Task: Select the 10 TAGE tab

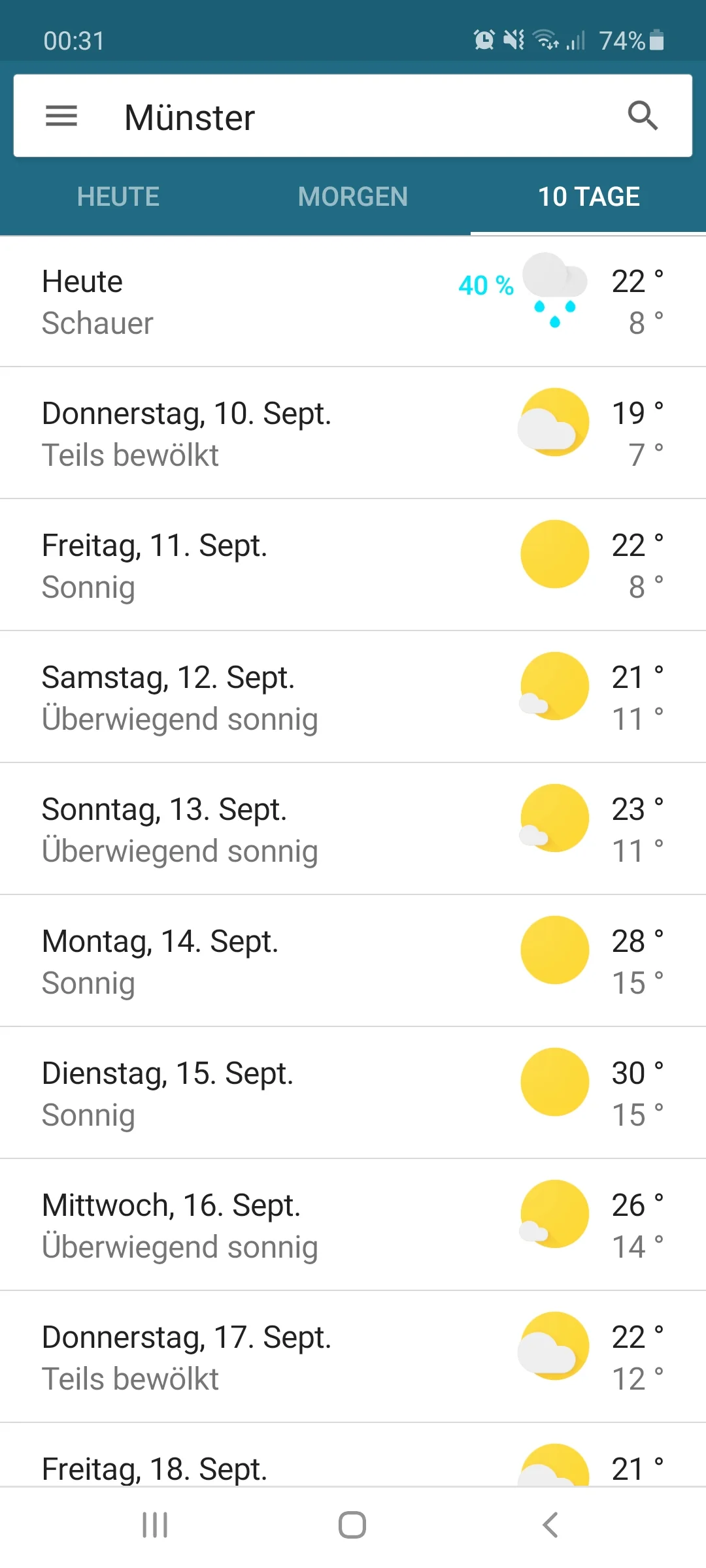Action: (588, 196)
